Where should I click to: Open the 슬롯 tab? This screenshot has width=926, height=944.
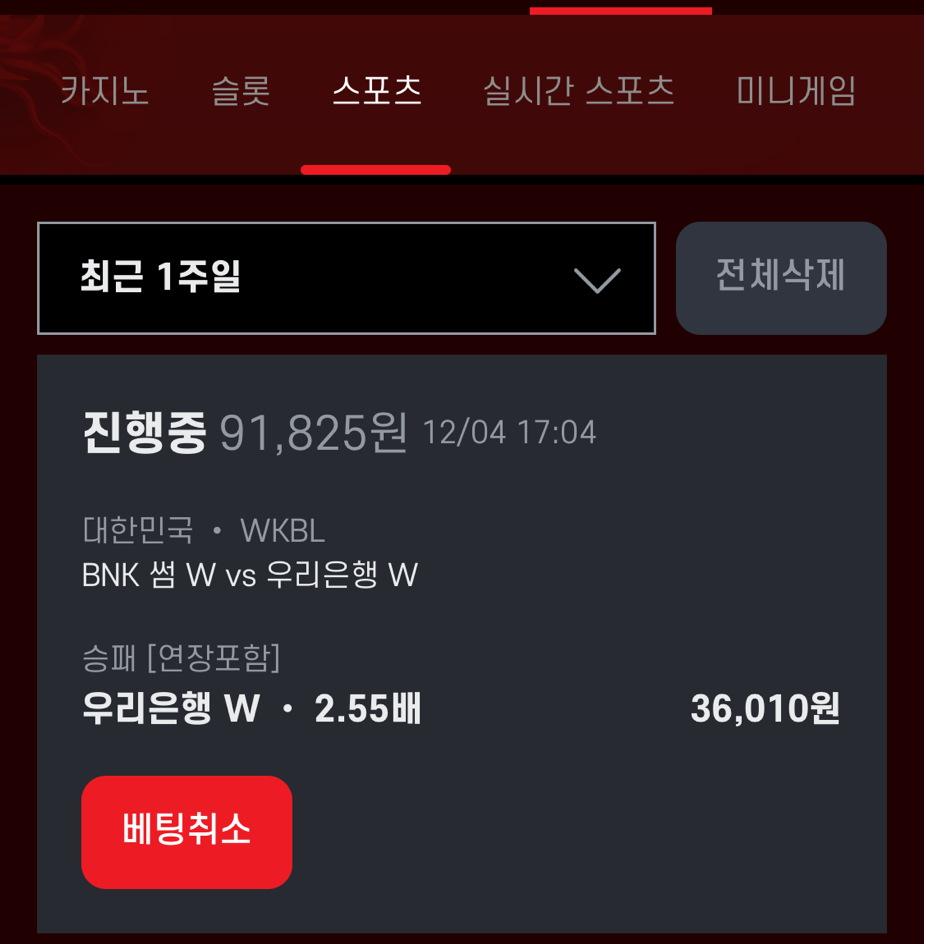point(241,92)
